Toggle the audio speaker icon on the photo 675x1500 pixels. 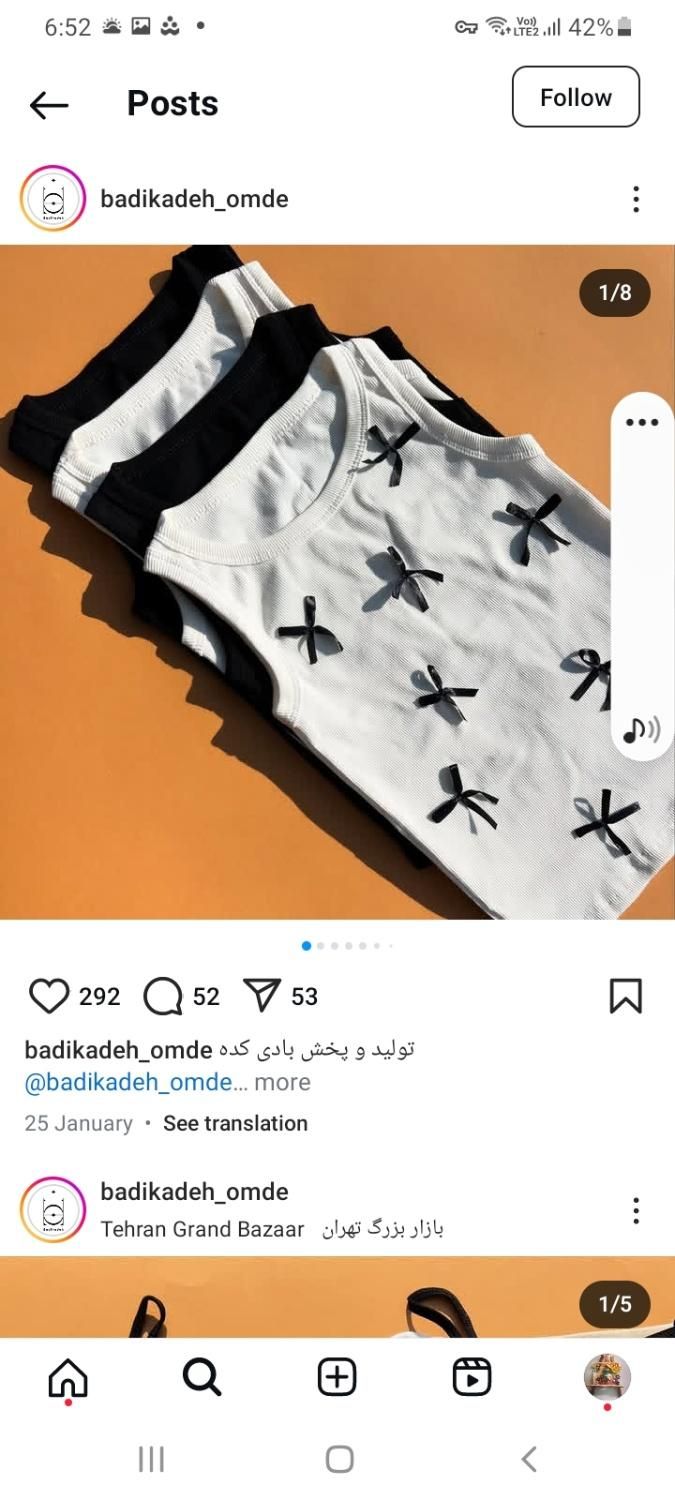[641, 731]
